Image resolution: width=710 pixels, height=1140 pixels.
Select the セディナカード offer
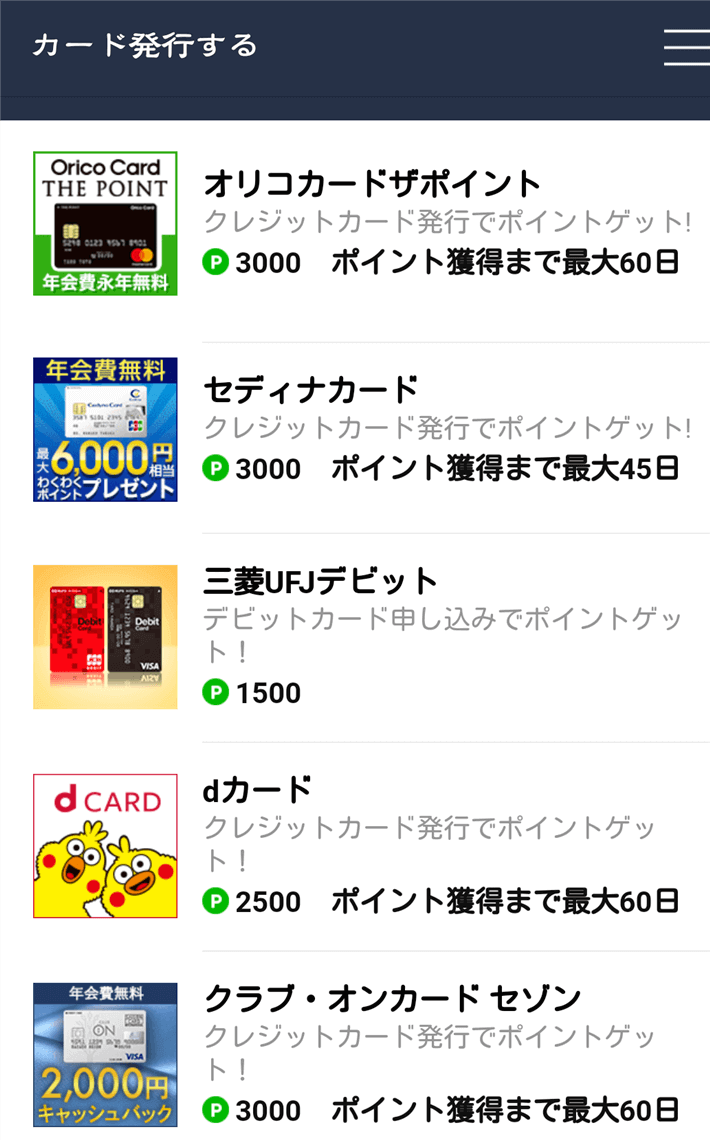pos(310,390)
